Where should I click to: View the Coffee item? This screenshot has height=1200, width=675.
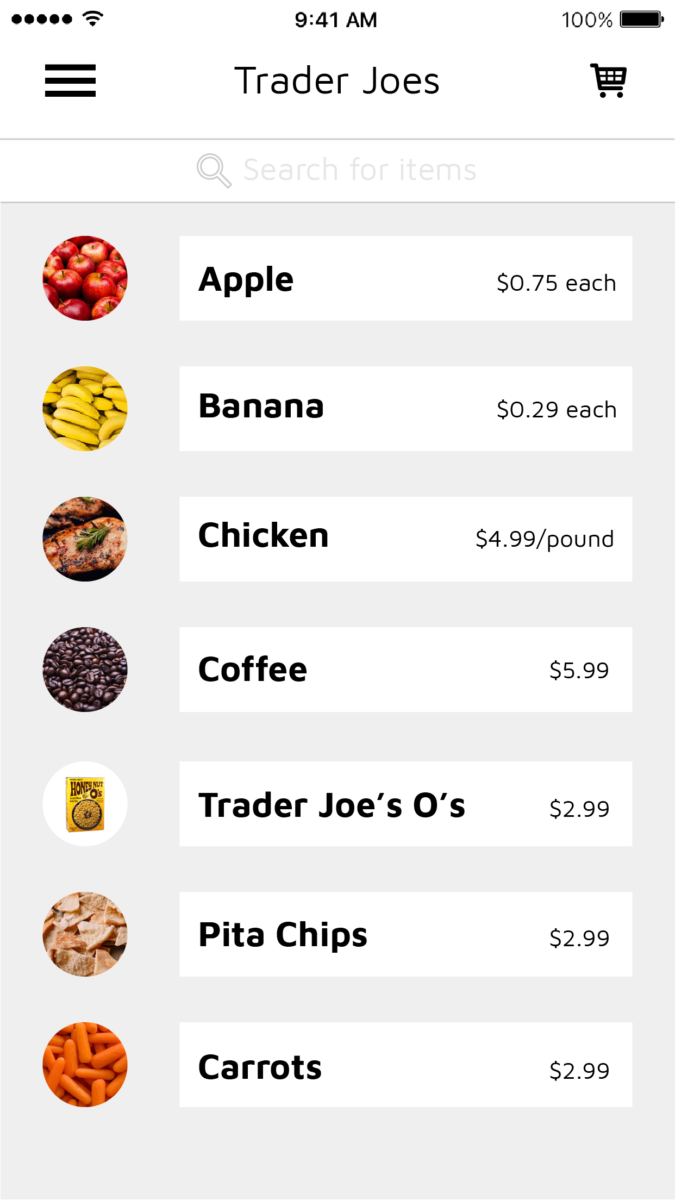coord(405,669)
